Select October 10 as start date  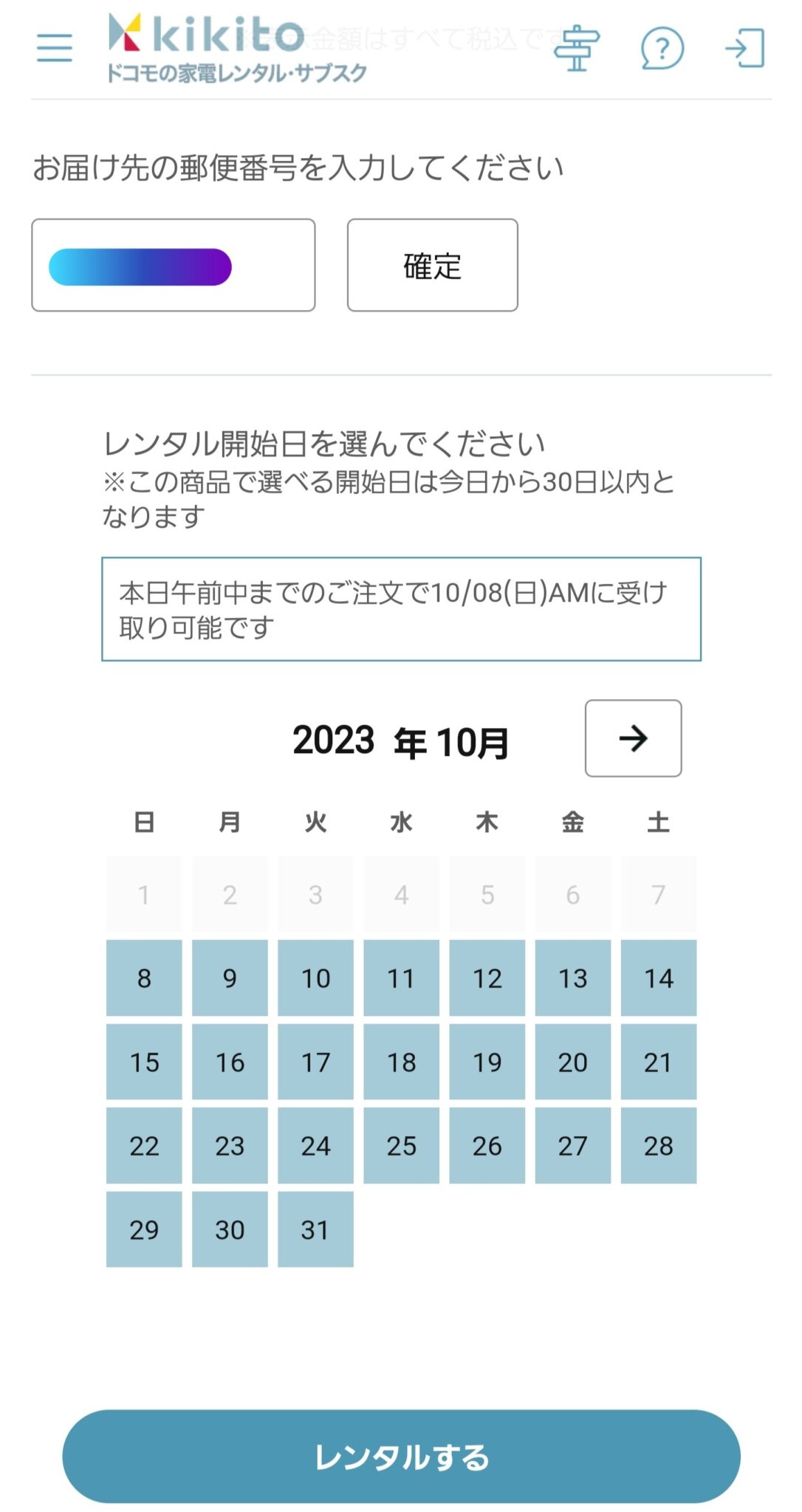[315, 978]
